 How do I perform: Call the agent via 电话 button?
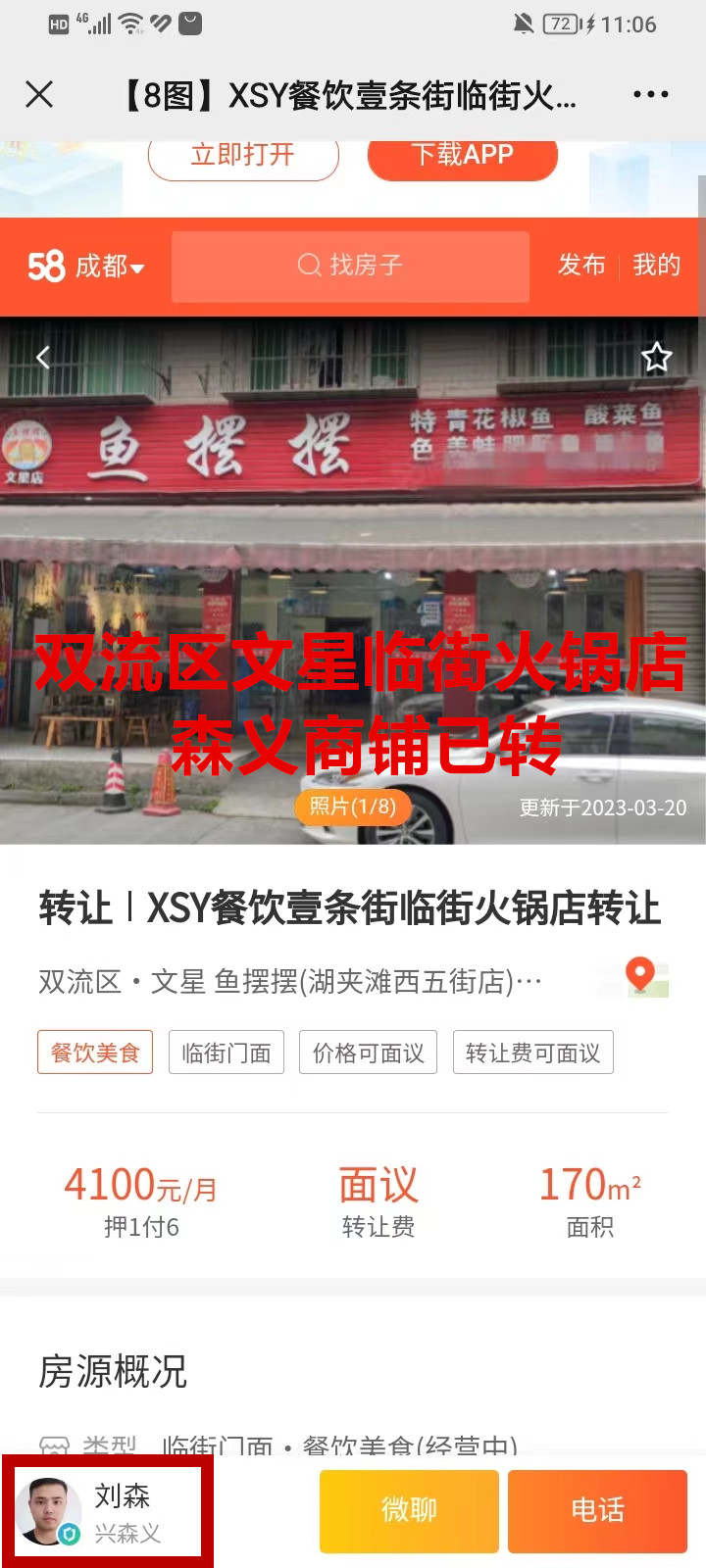pyautogui.click(x=597, y=1510)
